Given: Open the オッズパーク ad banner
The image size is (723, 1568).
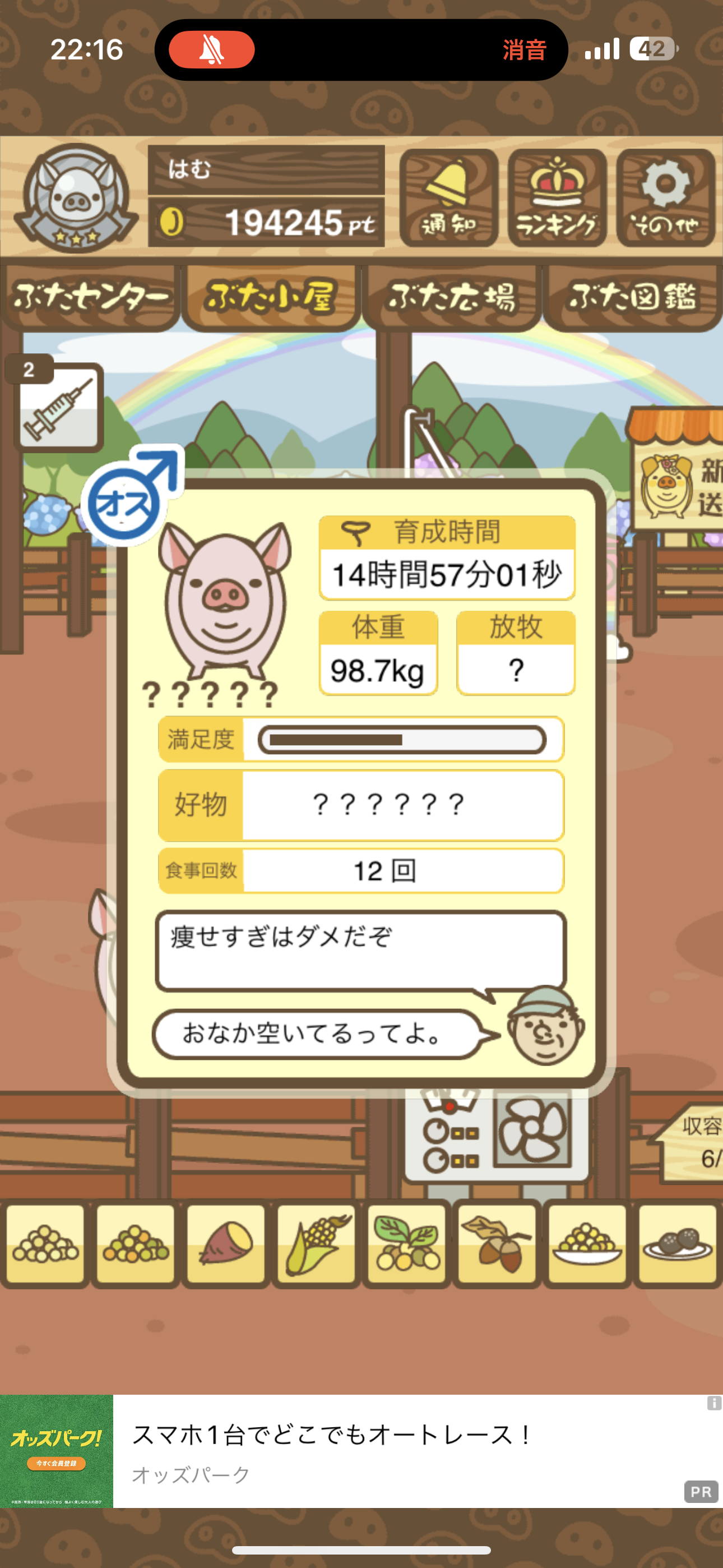Looking at the screenshot, I should [x=361, y=1451].
